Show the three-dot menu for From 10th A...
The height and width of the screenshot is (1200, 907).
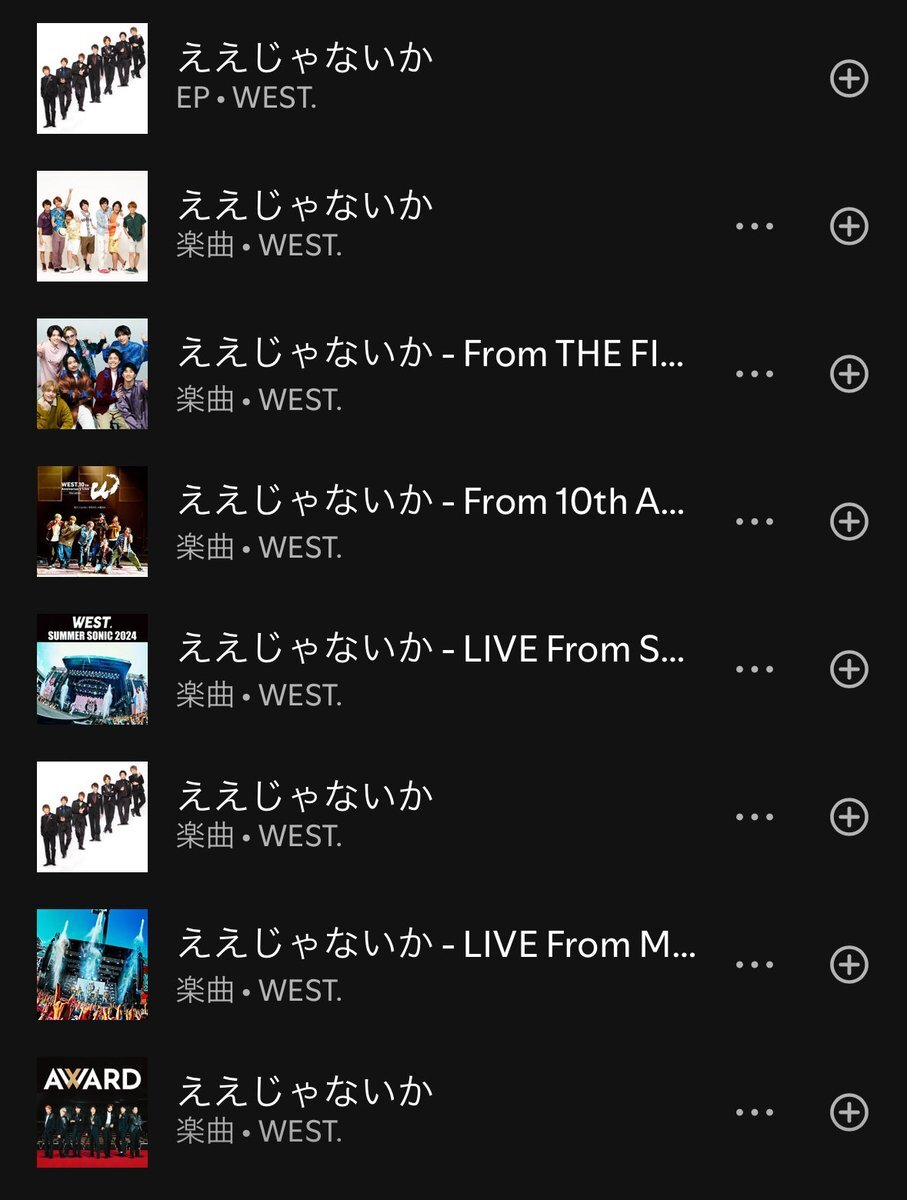click(754, 521)
